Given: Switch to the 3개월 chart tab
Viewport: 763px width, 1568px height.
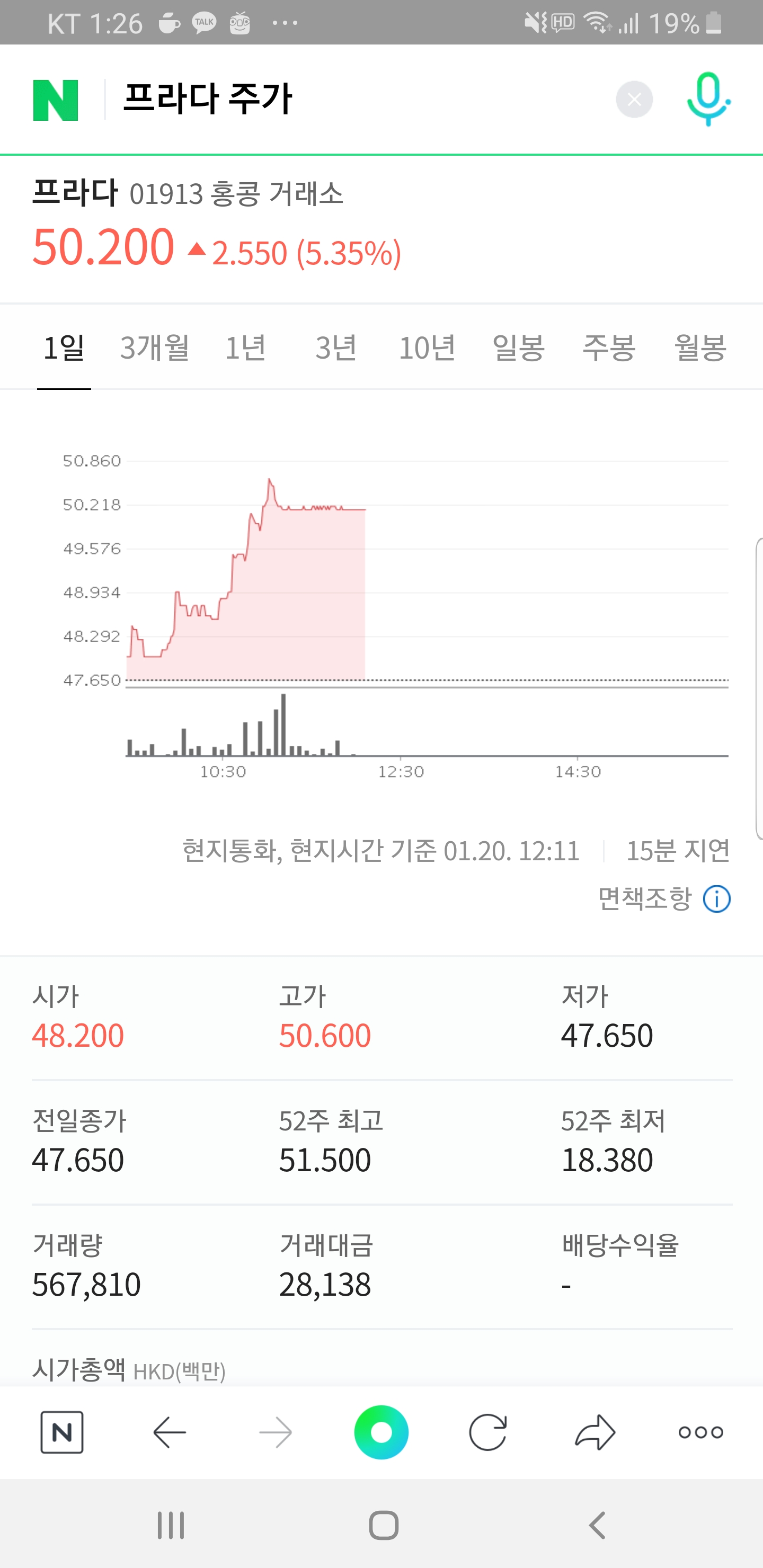Looking at the screenshot, I should tap(155, 348).
